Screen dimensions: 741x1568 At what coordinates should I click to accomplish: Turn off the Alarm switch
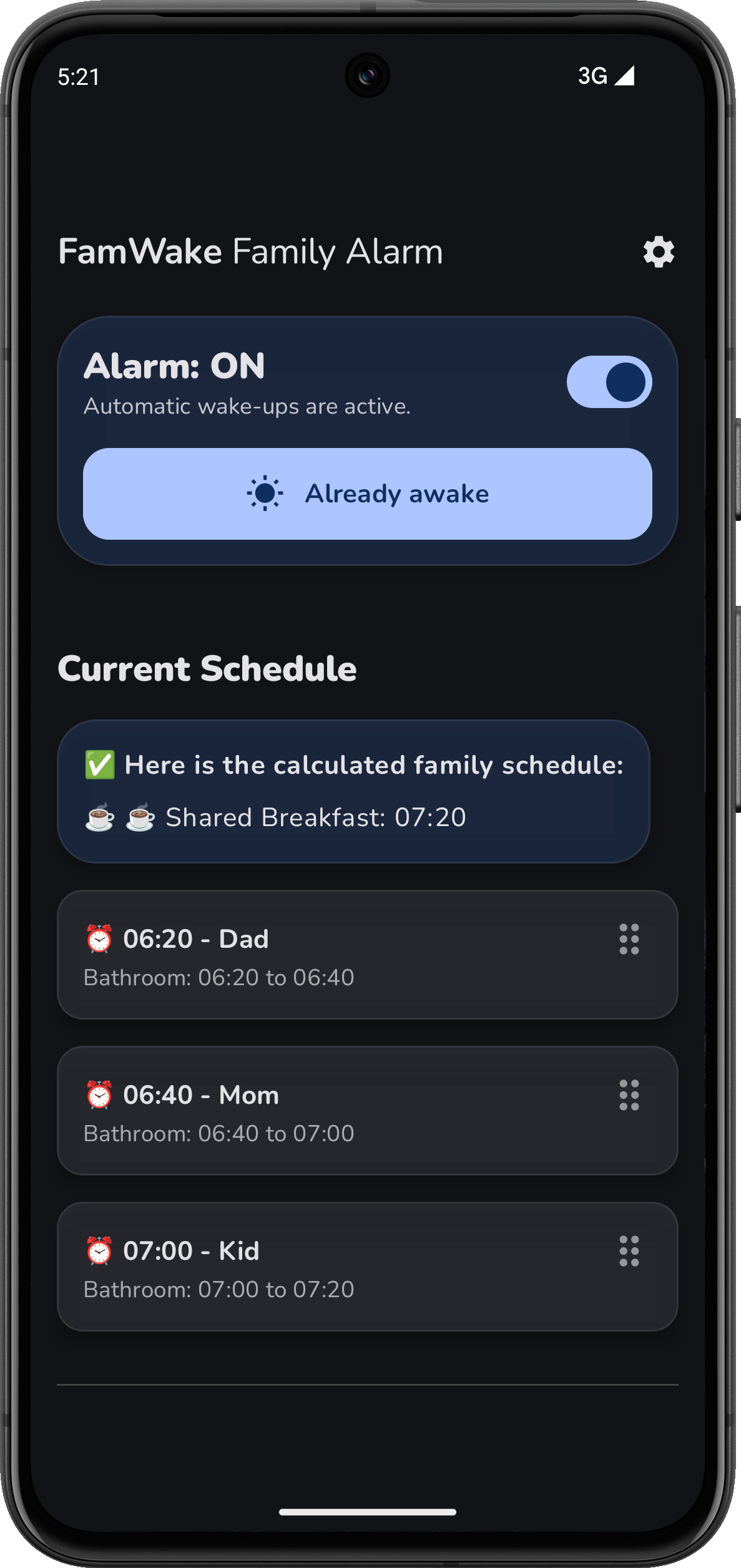[609, 382]
